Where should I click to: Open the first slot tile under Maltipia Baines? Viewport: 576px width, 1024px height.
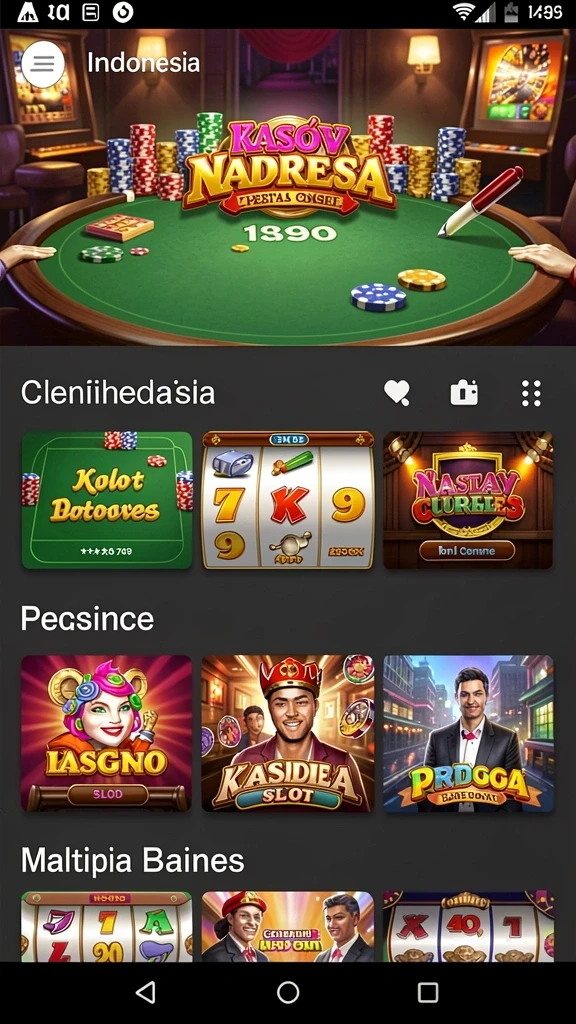(x=107, y=927)
